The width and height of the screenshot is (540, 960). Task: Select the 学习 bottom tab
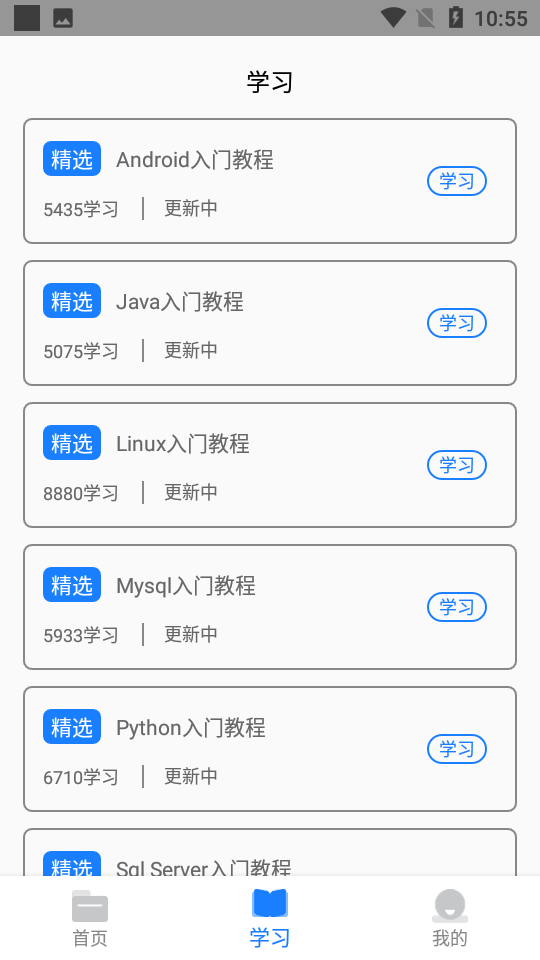click(270, 918)
